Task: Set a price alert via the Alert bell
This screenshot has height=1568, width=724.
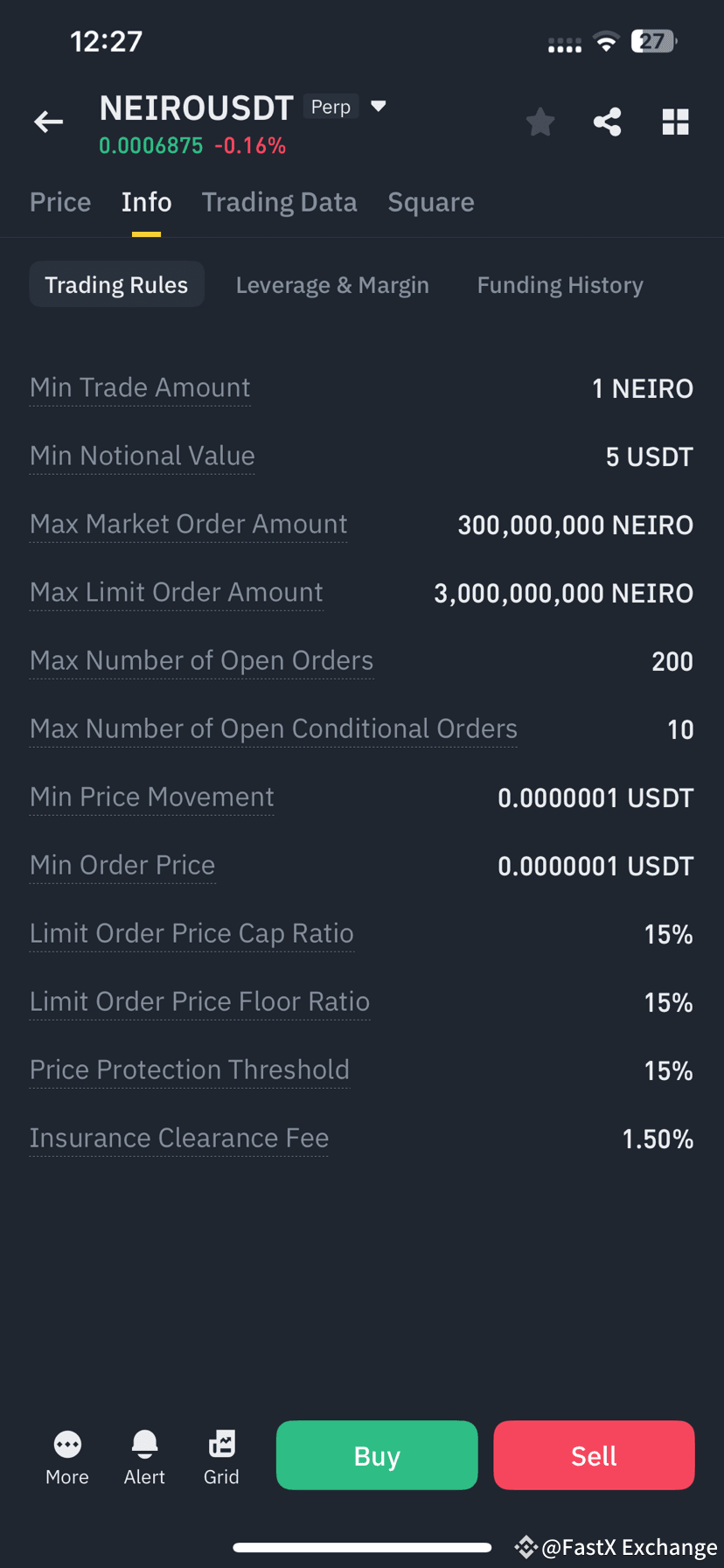Action: click(x=143, y=1455)
